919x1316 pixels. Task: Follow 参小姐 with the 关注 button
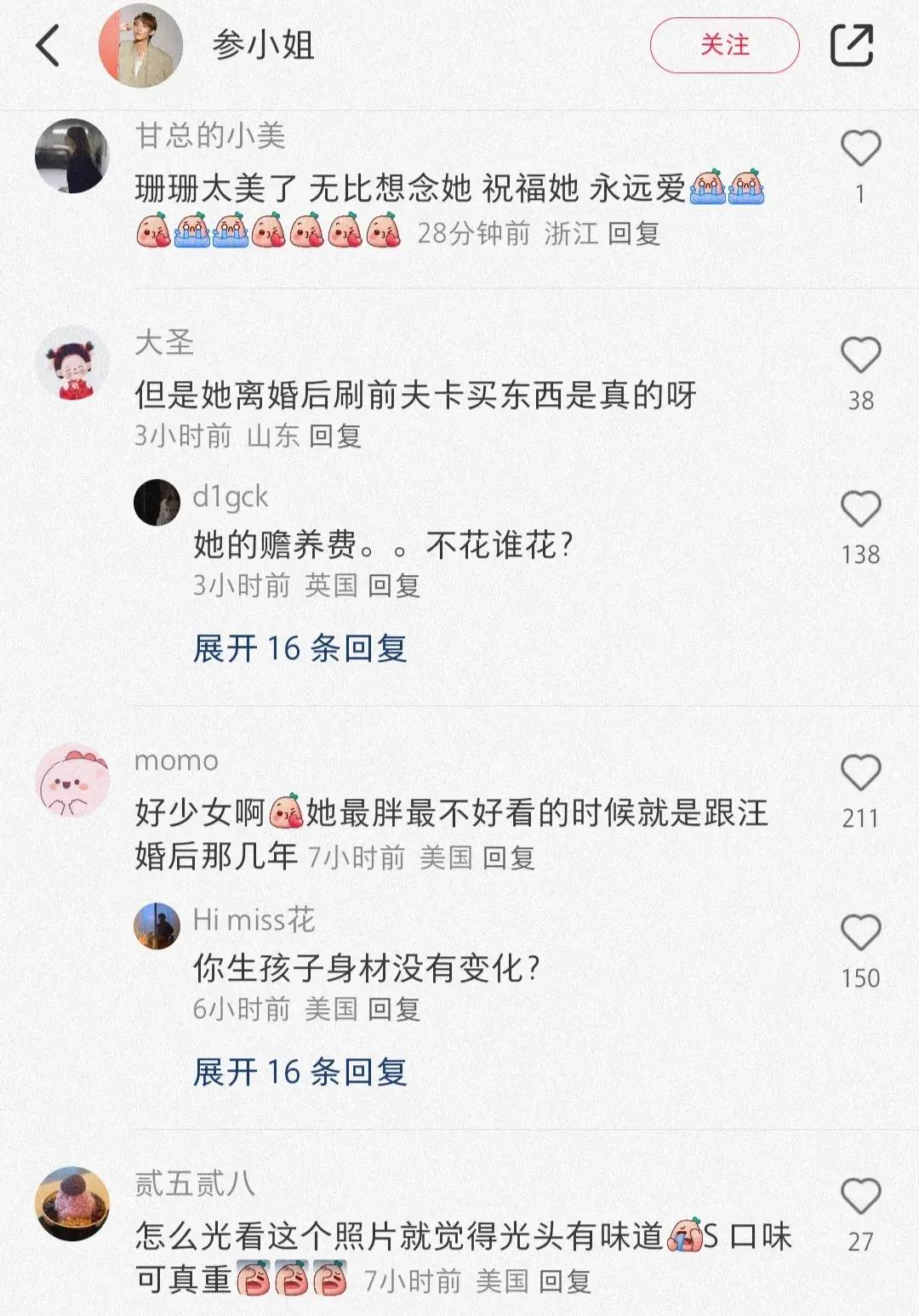point(724,45)
